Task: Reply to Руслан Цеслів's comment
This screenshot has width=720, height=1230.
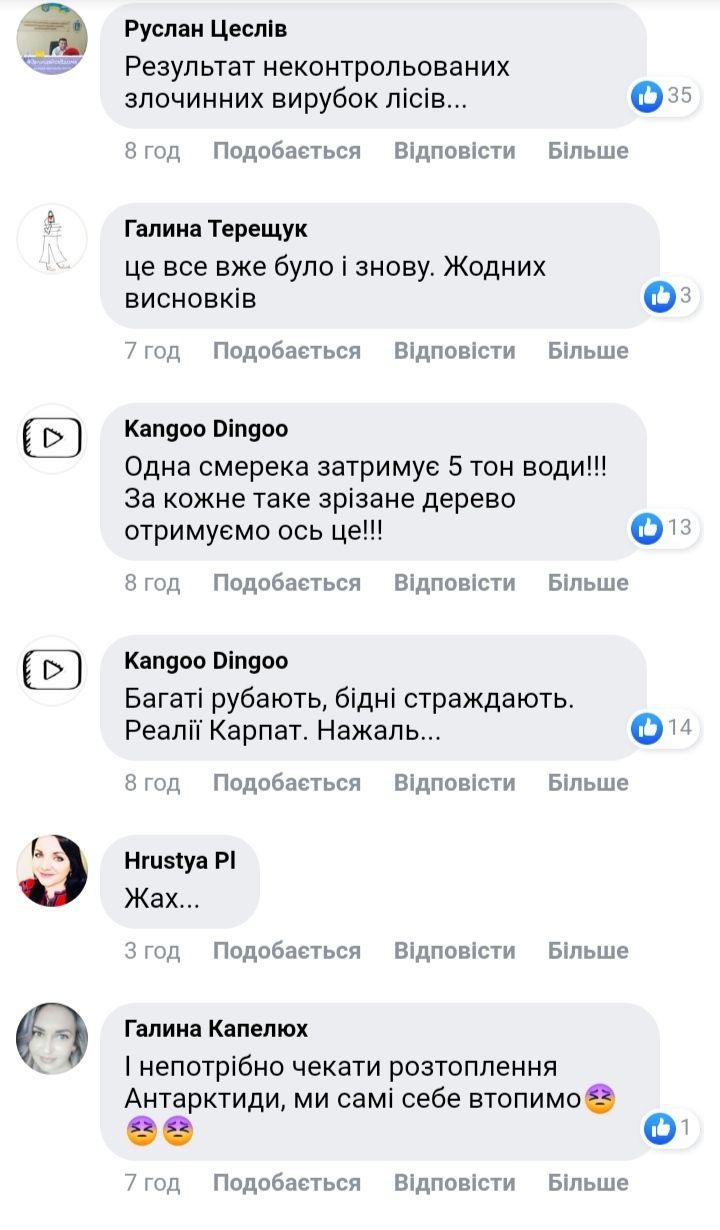Action: 454,151
